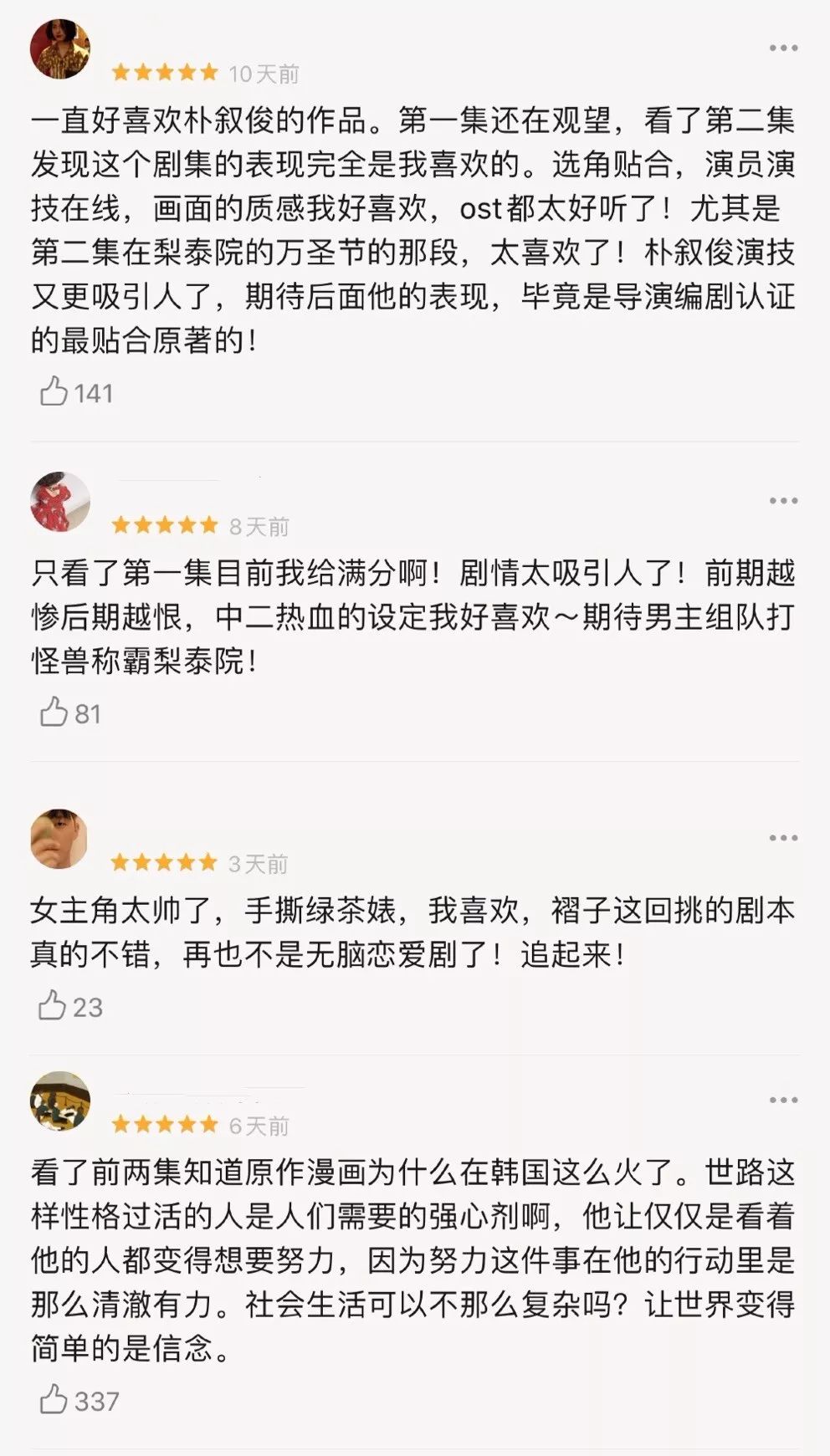Viewport: 830px width, 1456px height.
Task: View profile of the 10天前 reviewer's avatar
Action: click(60, 49)
